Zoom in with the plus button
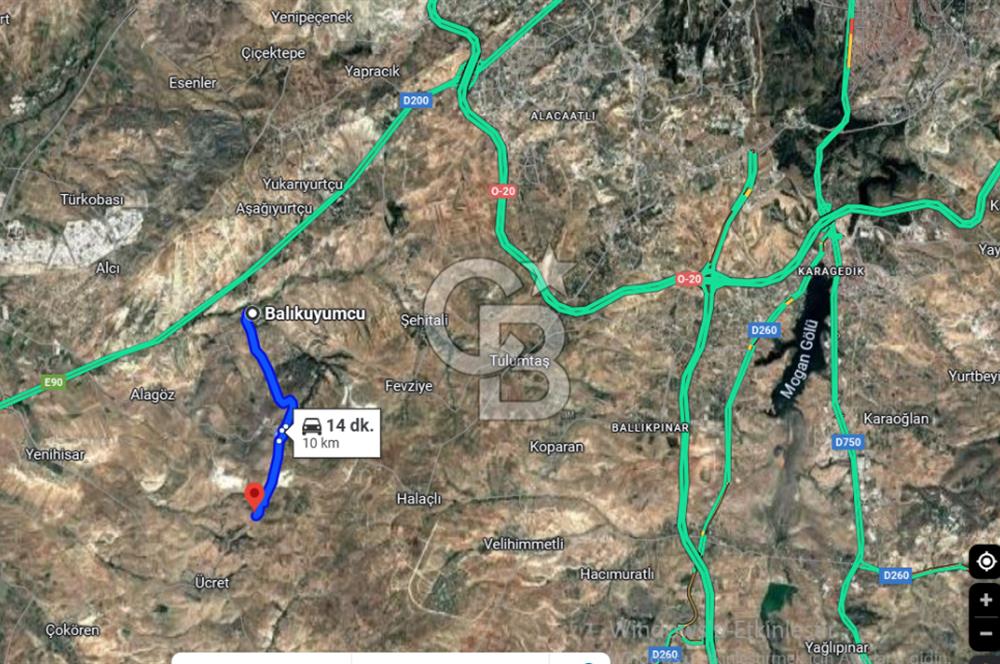The width and height of the screenshot is (1000, 664). point(985,600)
